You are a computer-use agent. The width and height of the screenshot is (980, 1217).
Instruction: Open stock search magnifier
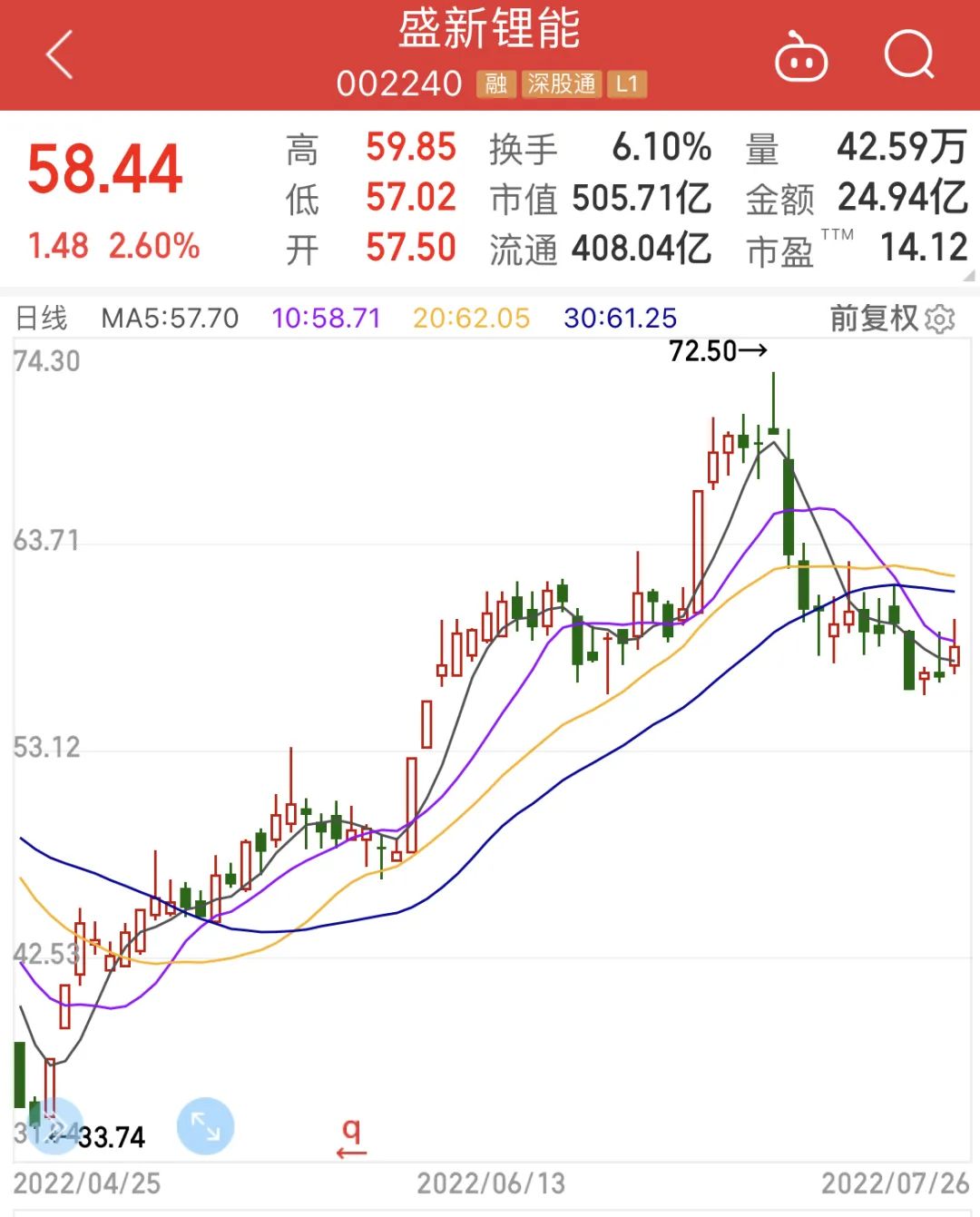click(x=909, y=54)
